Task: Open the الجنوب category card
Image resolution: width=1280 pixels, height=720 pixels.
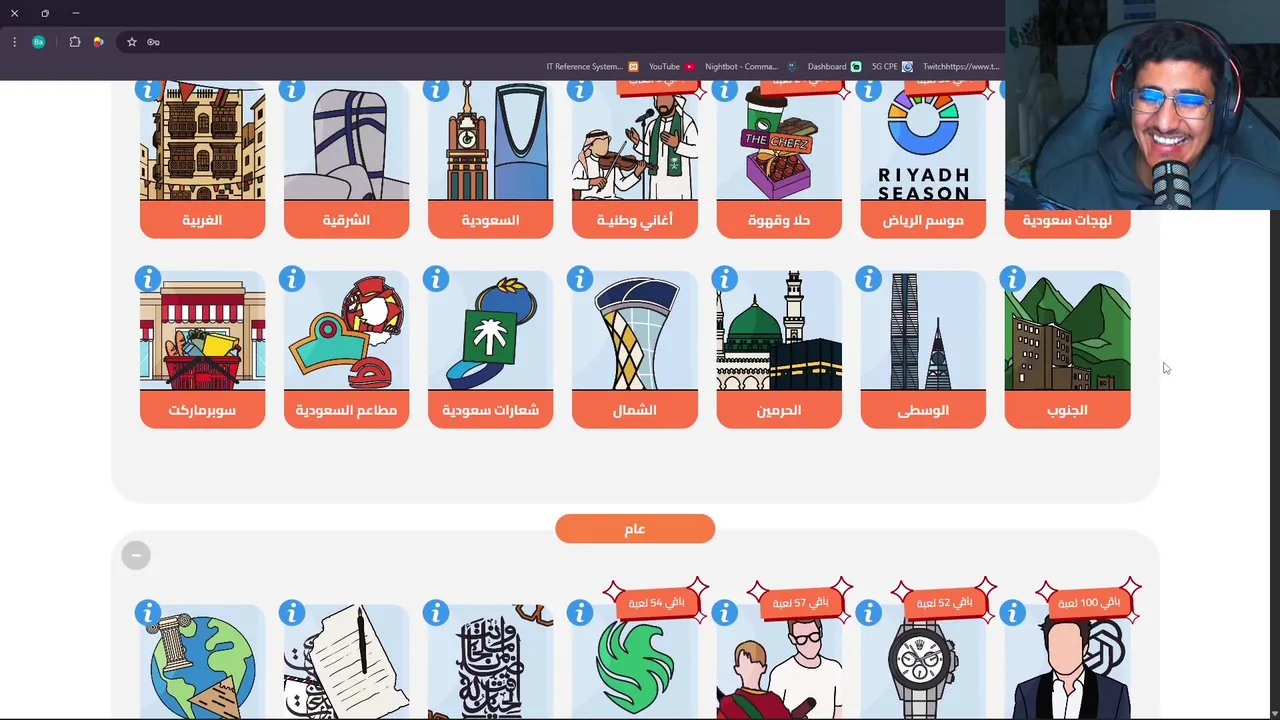Action: pyautogui.click(x=1067, y=350)
